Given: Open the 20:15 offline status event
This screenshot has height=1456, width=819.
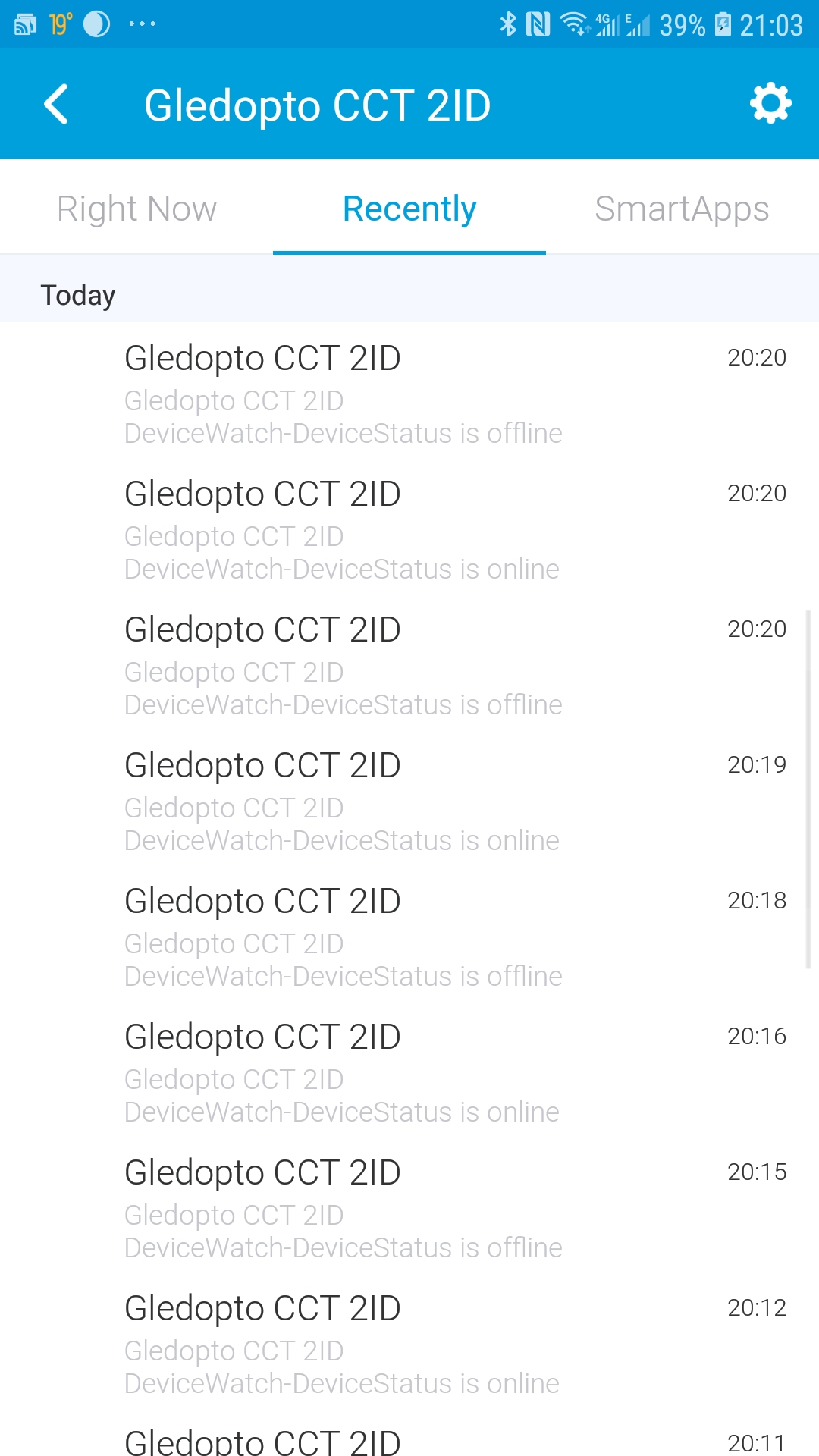Looking at the screenshot, I should [409, 1208].
